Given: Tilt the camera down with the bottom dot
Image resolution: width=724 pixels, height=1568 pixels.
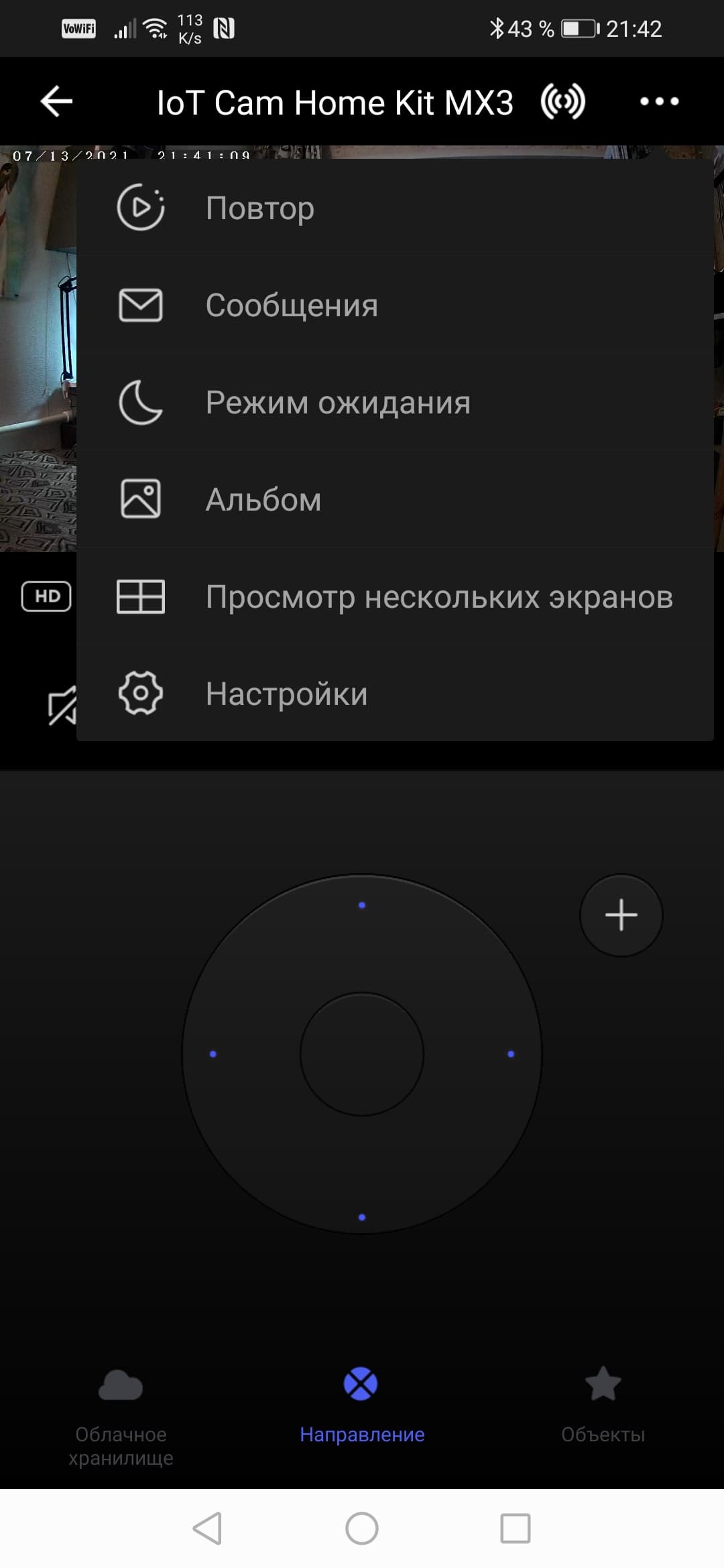Looking at the screenshot, I should tap(362, 1217).
